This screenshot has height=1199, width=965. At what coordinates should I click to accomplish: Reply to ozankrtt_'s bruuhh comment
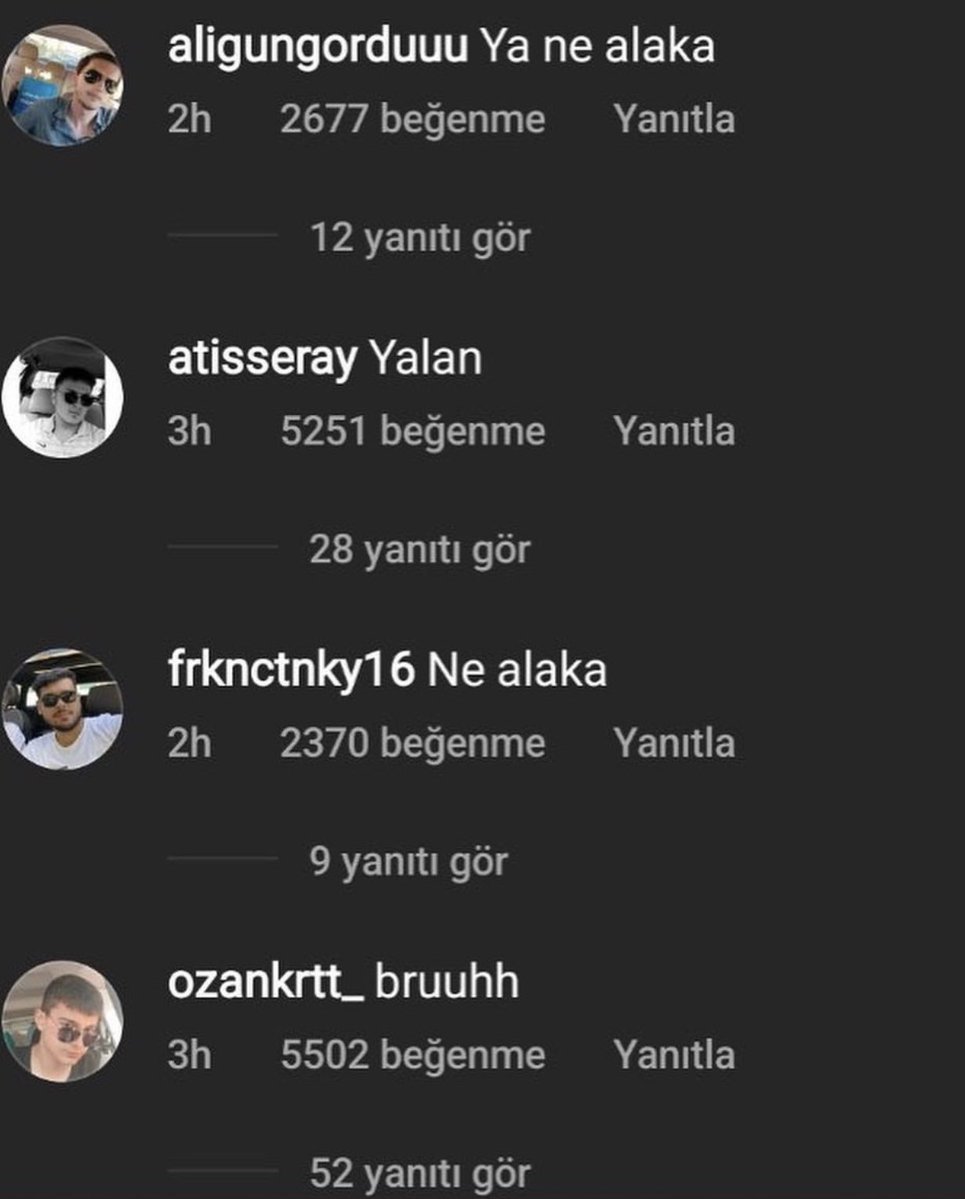click(x=673, y=1056)
